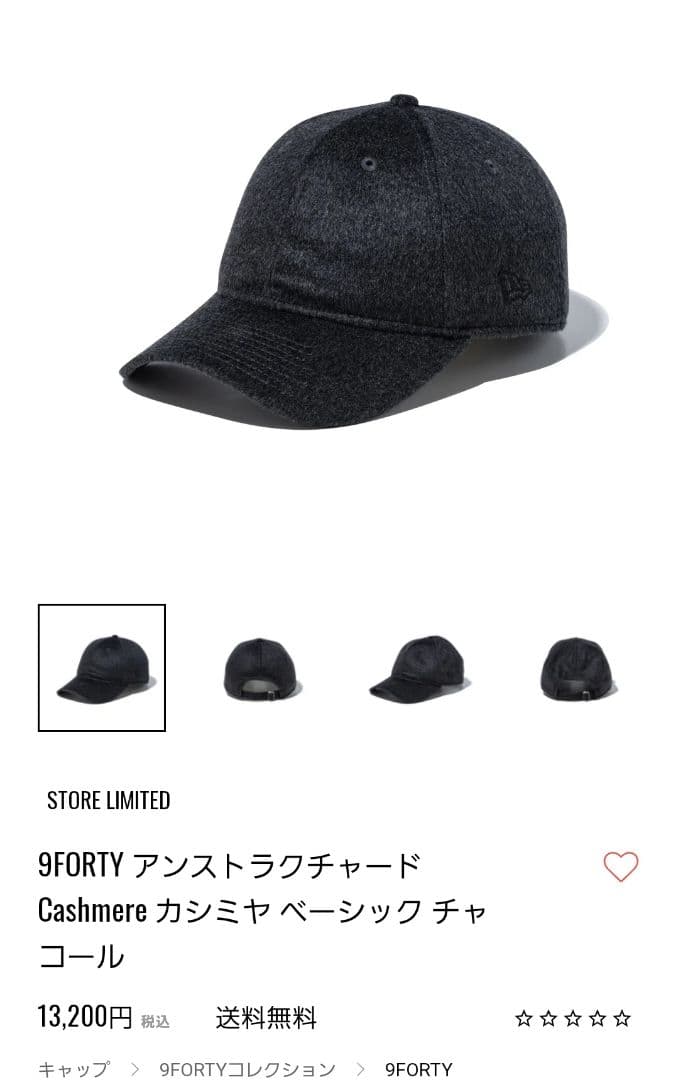Select the first thumbnail showing the cap's front angle
Viewport: 679px width, 1080px height.
(102, 668)
